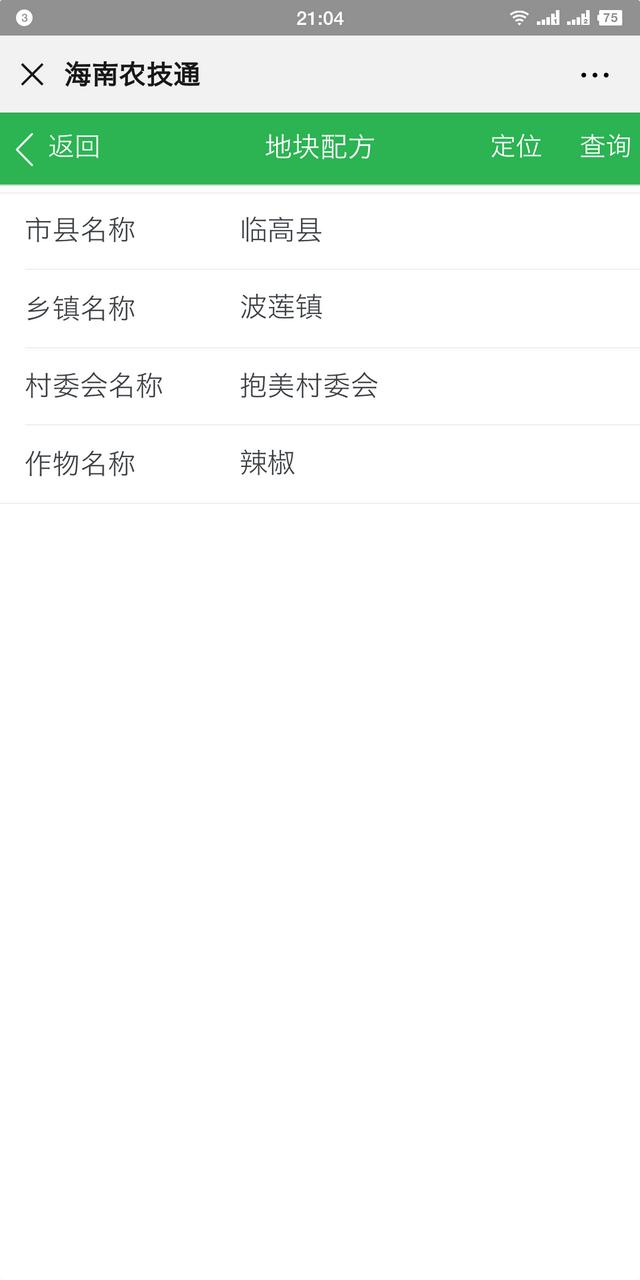The height and width of the screenshot is (1280, 640).
Task: Pick a different 村委会名称 than 抱美村委会
Action: pyautogui.click(x=309, y=386)
